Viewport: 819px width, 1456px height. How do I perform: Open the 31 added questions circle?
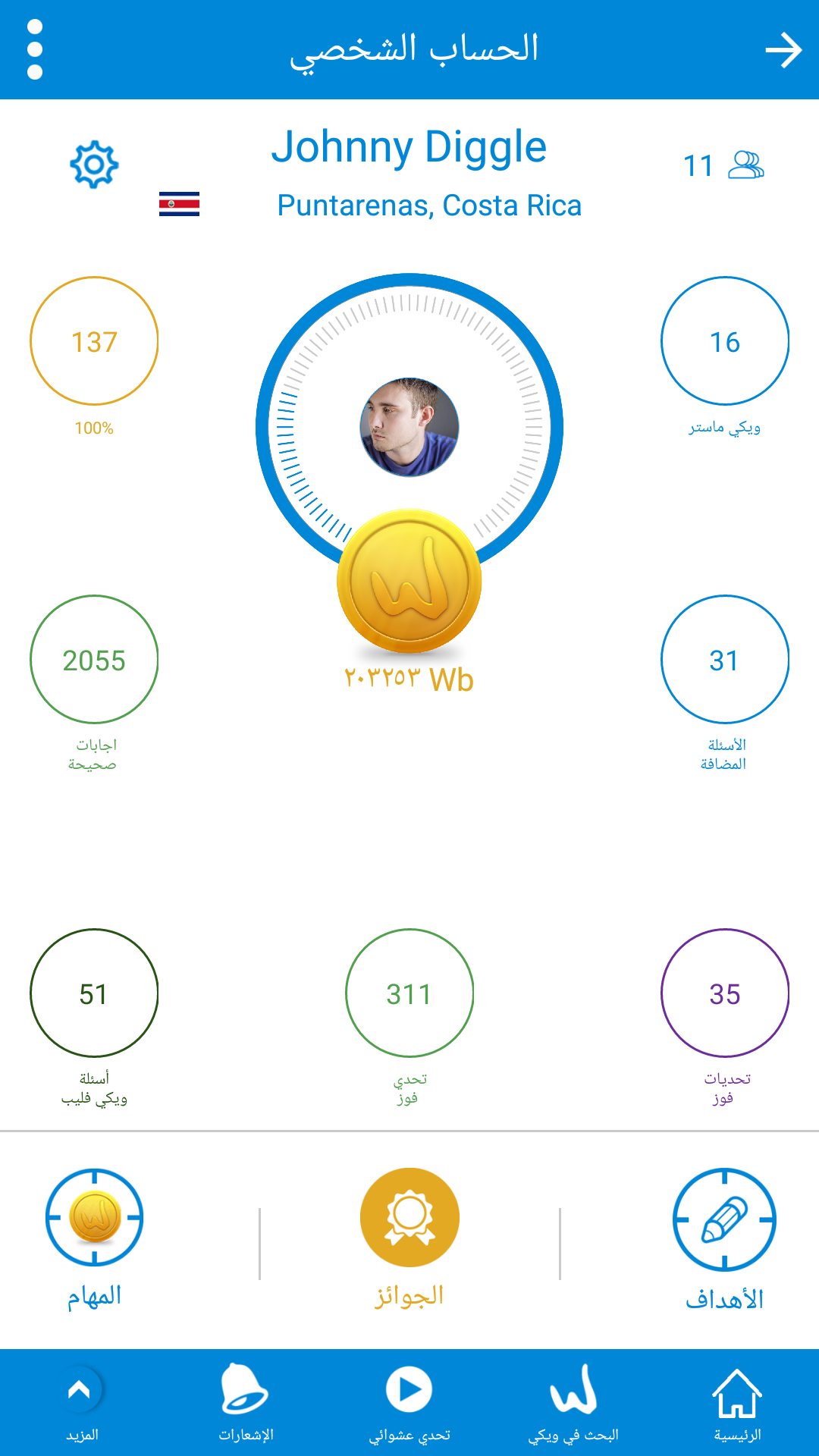pyautogui.click(x=725, y=659)
